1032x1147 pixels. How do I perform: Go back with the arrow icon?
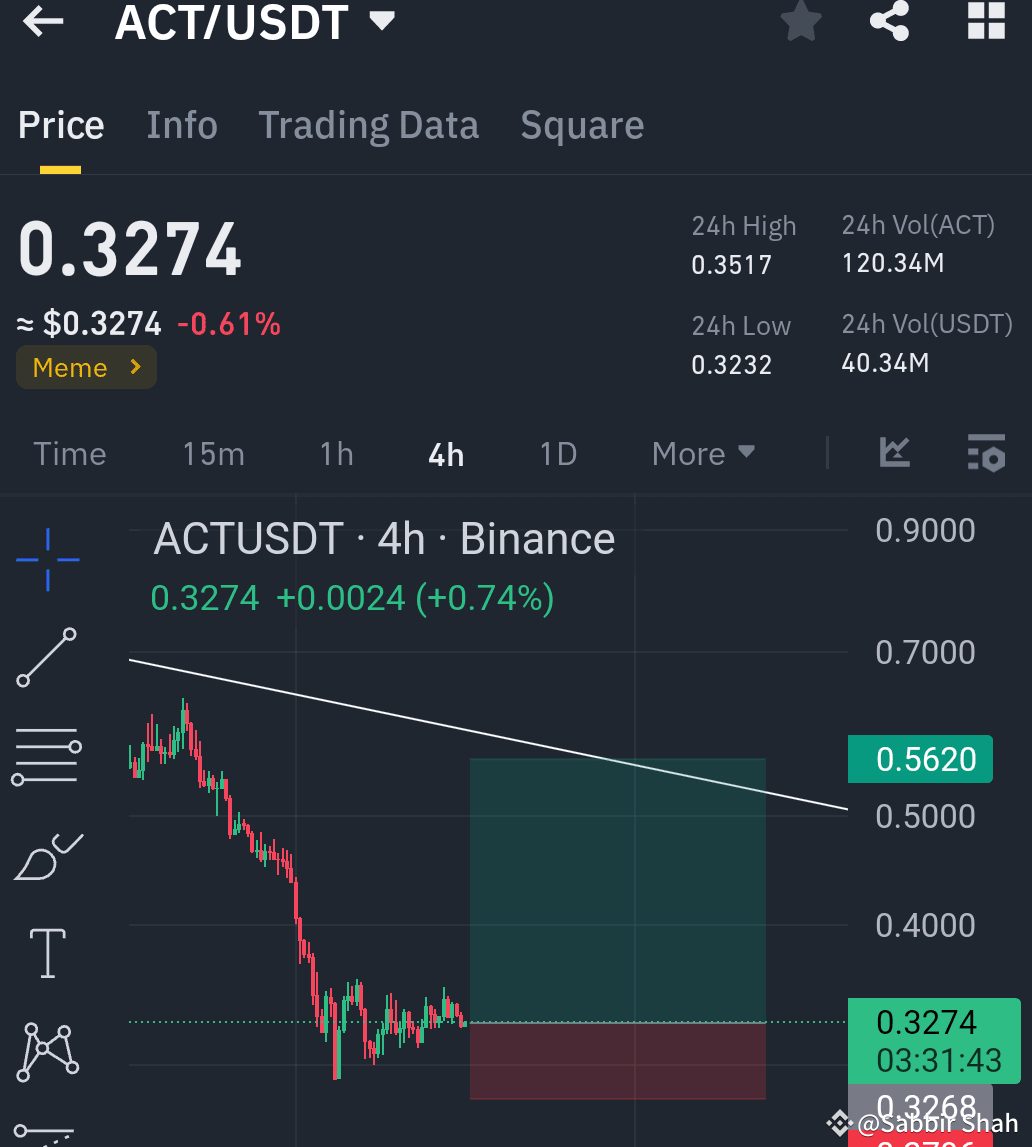pos(42,22)
